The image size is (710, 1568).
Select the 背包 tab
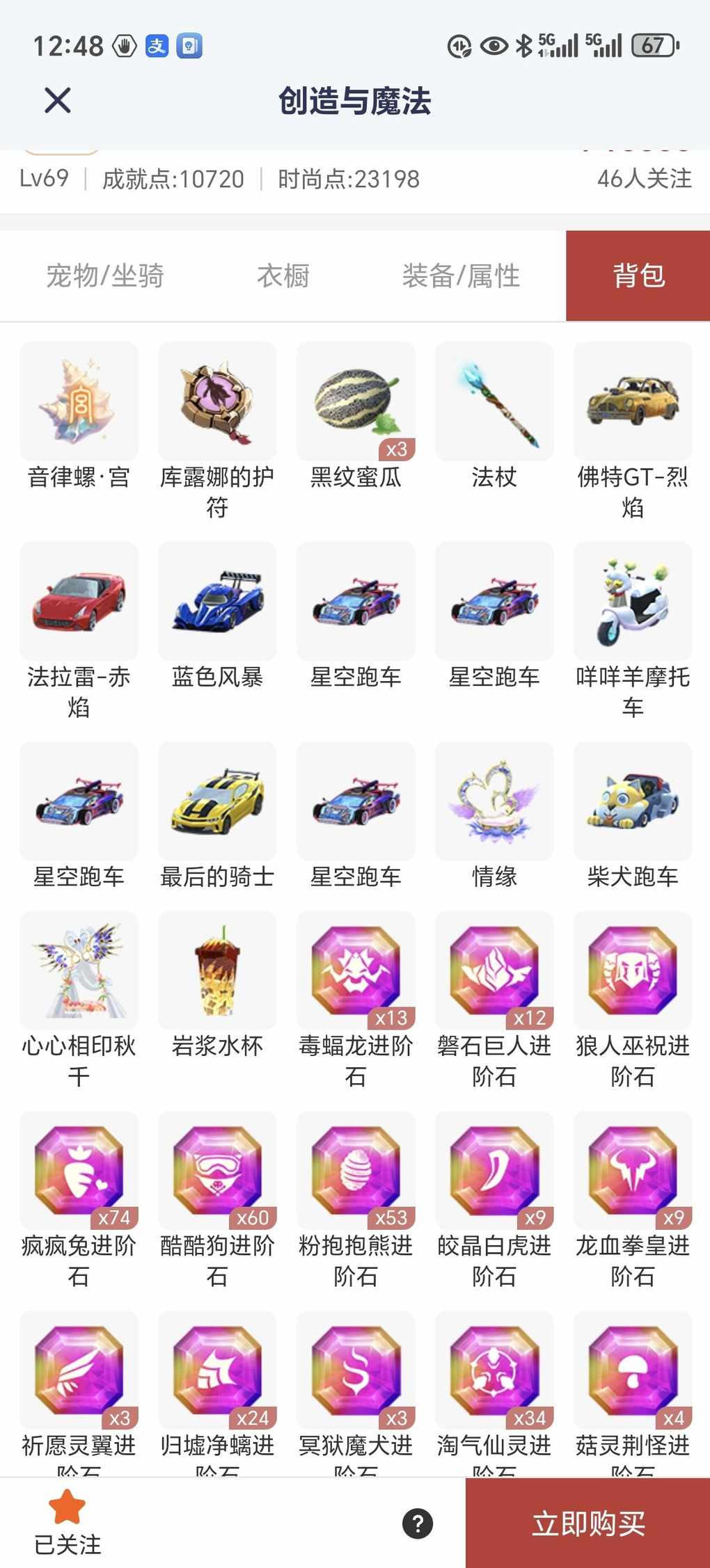(x=638, y=276)
